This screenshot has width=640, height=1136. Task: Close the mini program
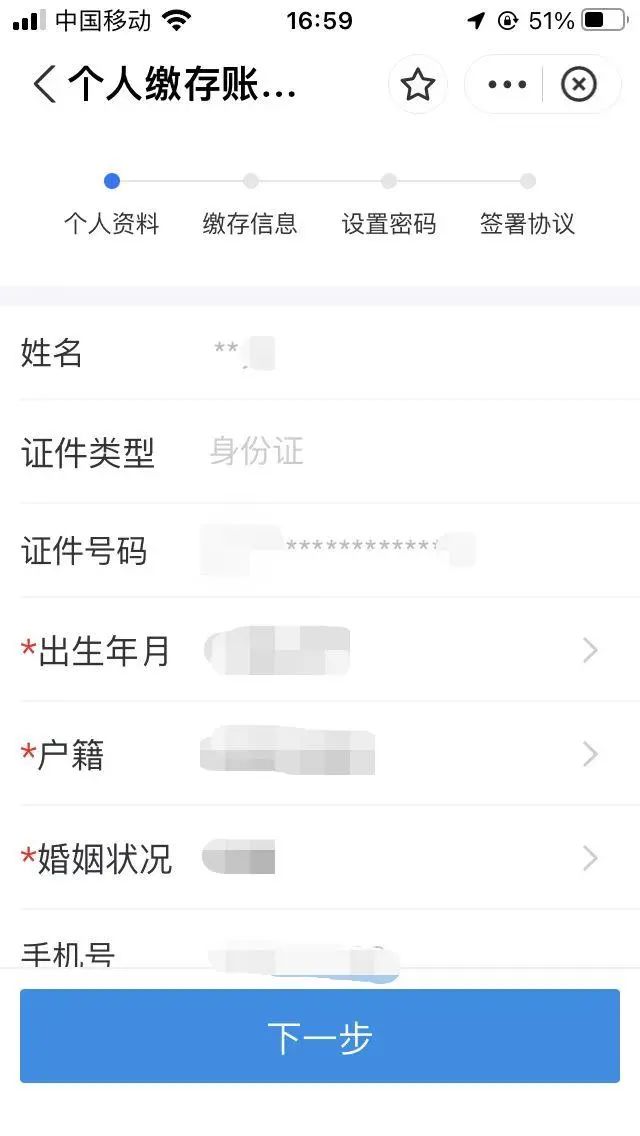coord(578,86)
